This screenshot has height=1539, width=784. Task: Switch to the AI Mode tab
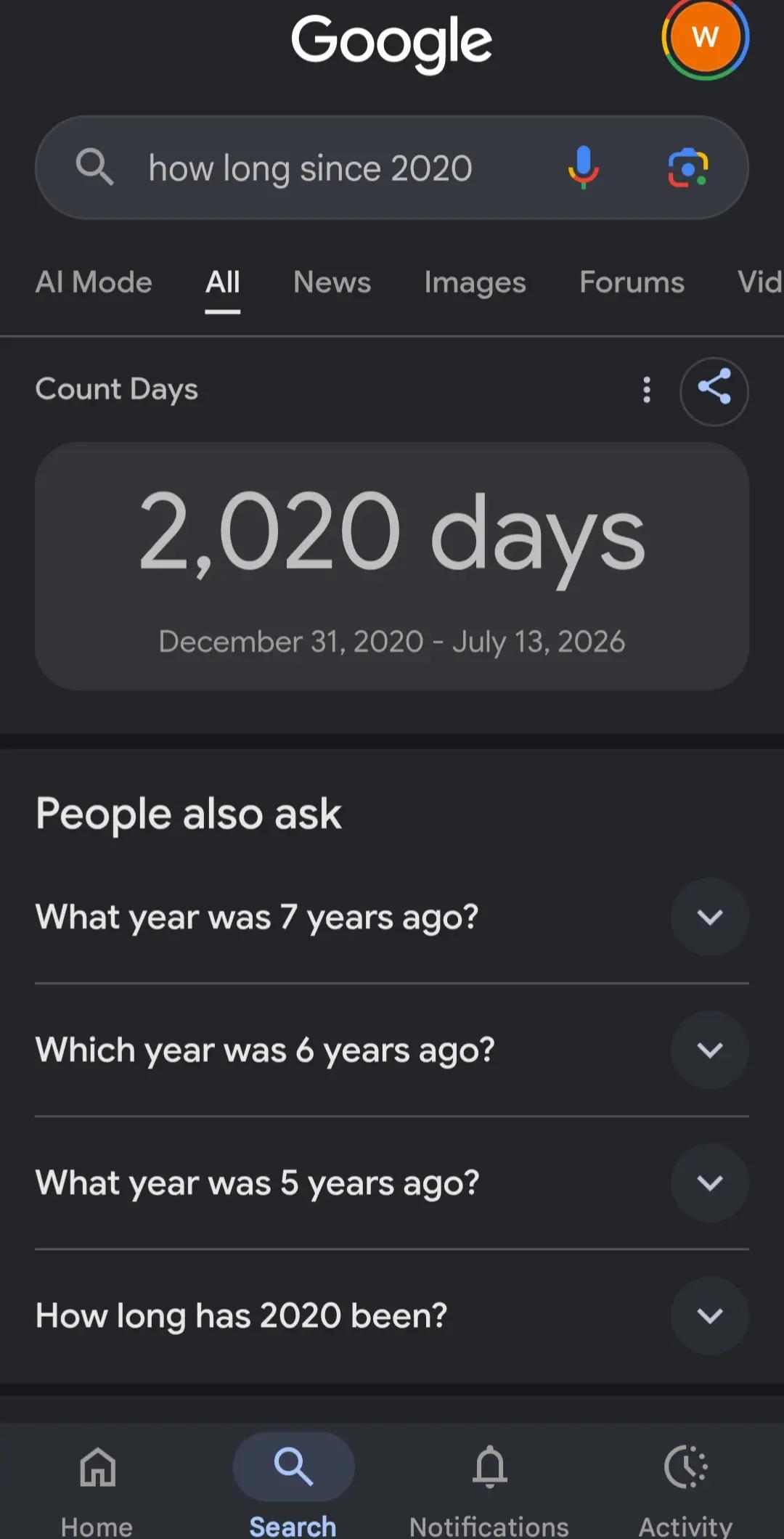[94, 282]
